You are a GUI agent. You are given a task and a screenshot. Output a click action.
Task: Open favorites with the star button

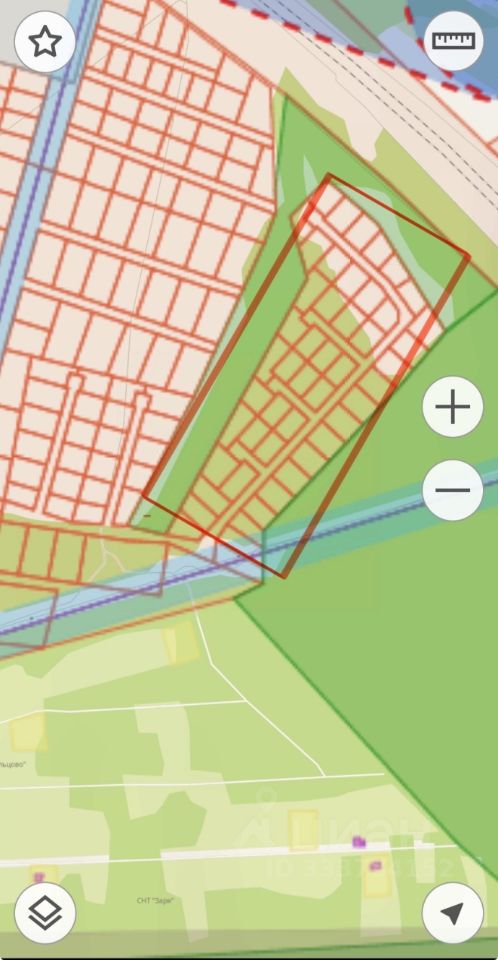45,42
